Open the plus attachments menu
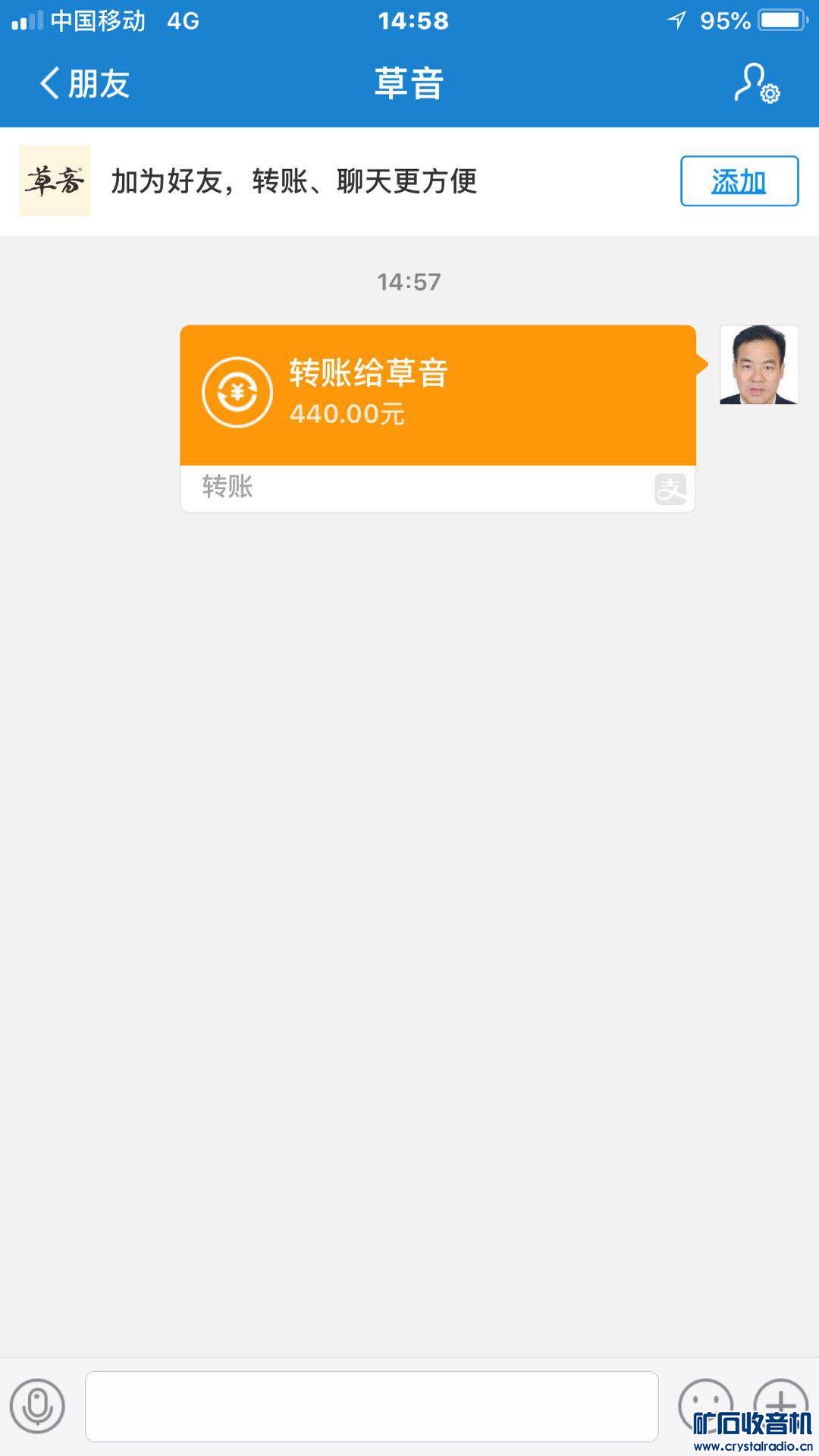Screen dimensions: 819x1456 [781, 1399]
